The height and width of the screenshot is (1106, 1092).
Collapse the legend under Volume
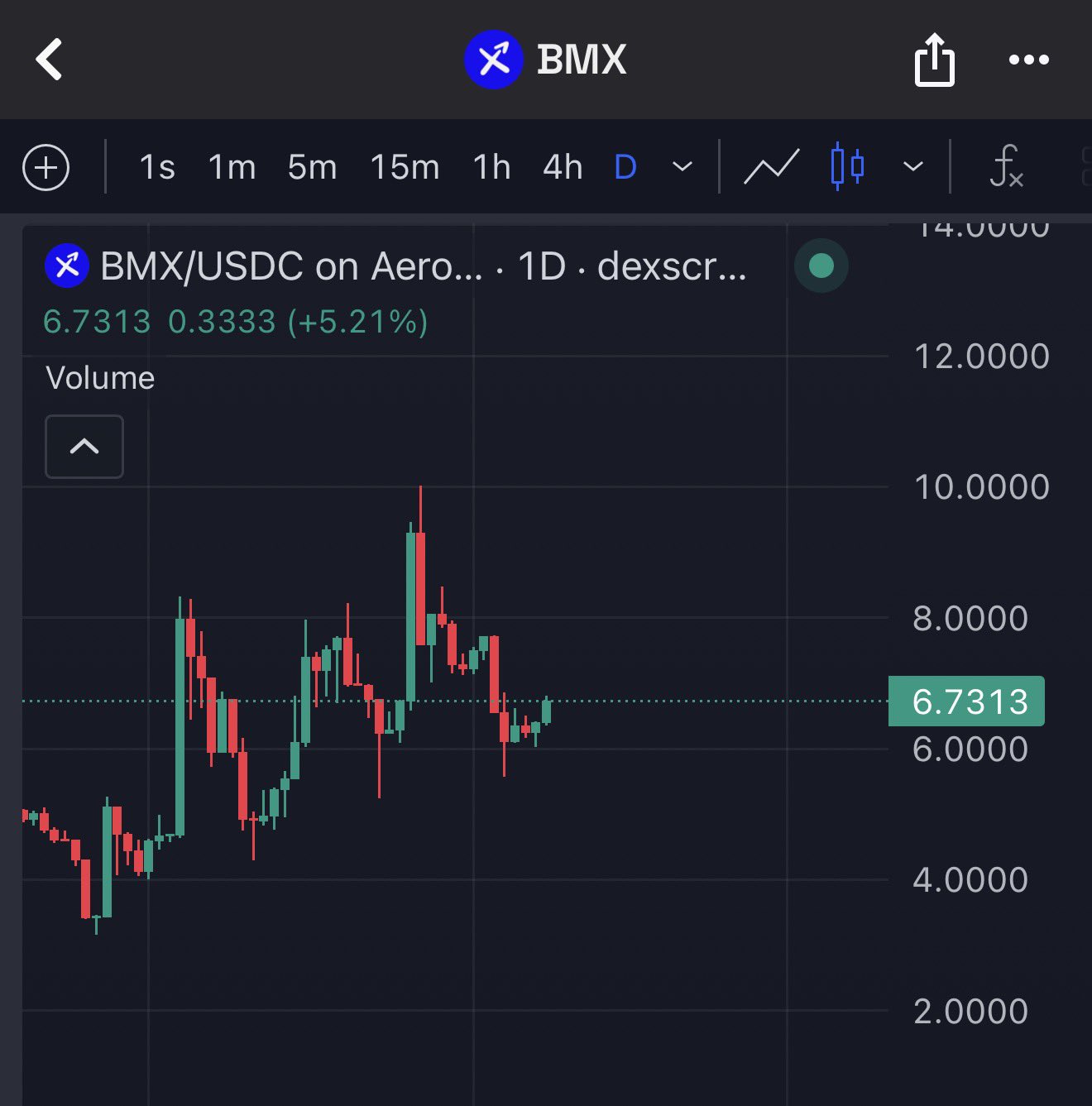point(84,447)
